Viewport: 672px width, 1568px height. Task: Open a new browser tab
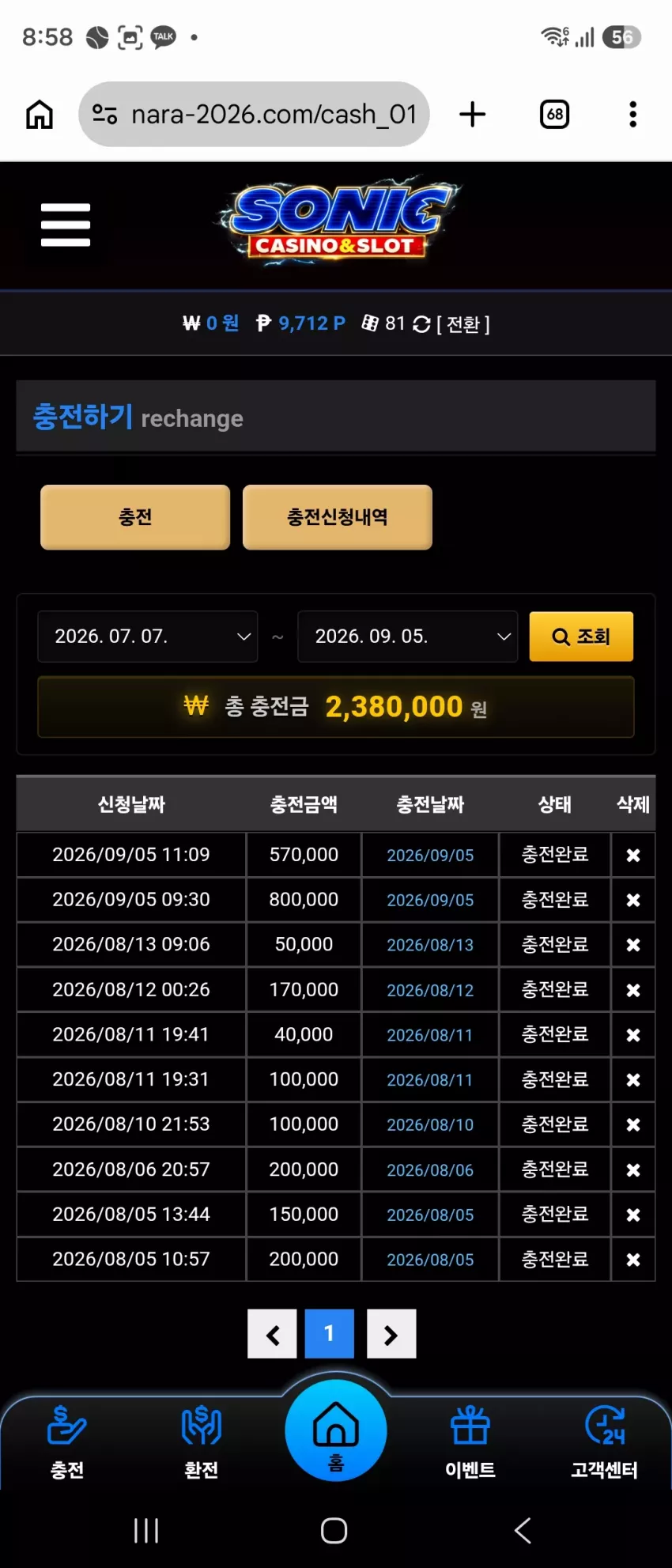pyautogui.click(x=472, y=115)
